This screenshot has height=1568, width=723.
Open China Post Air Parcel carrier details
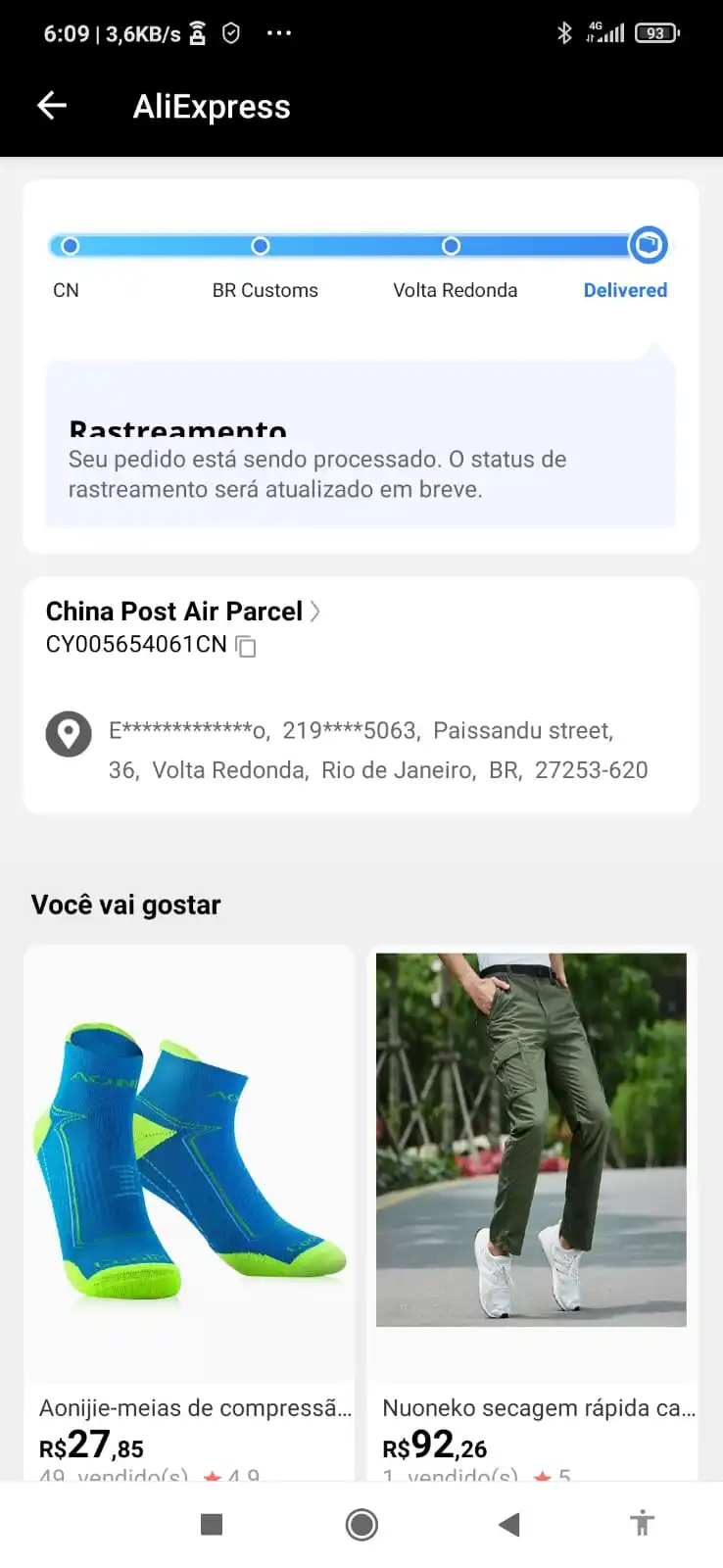point(182,612)
